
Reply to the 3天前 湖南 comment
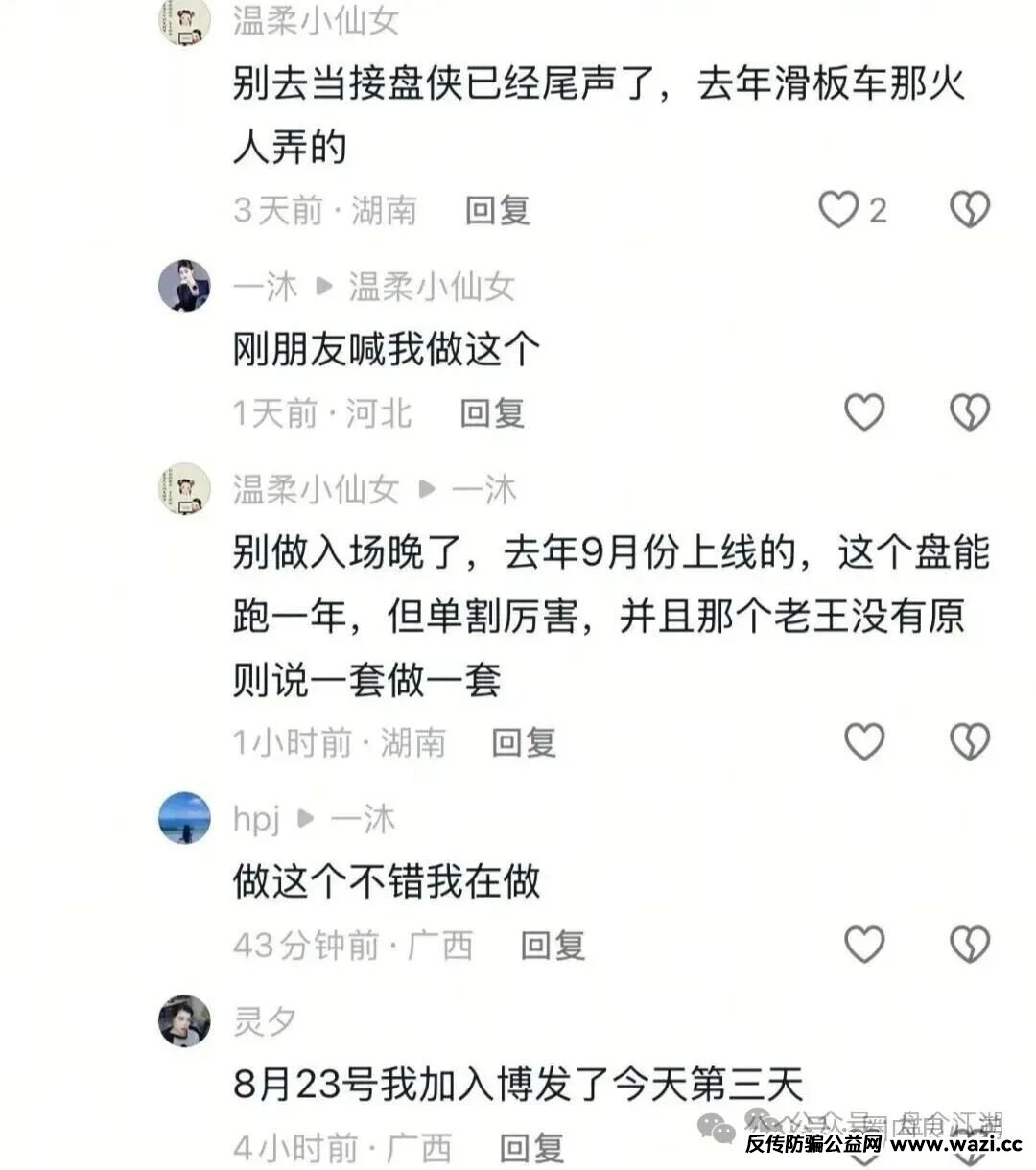pyautogui.click(x=497, y=210)
